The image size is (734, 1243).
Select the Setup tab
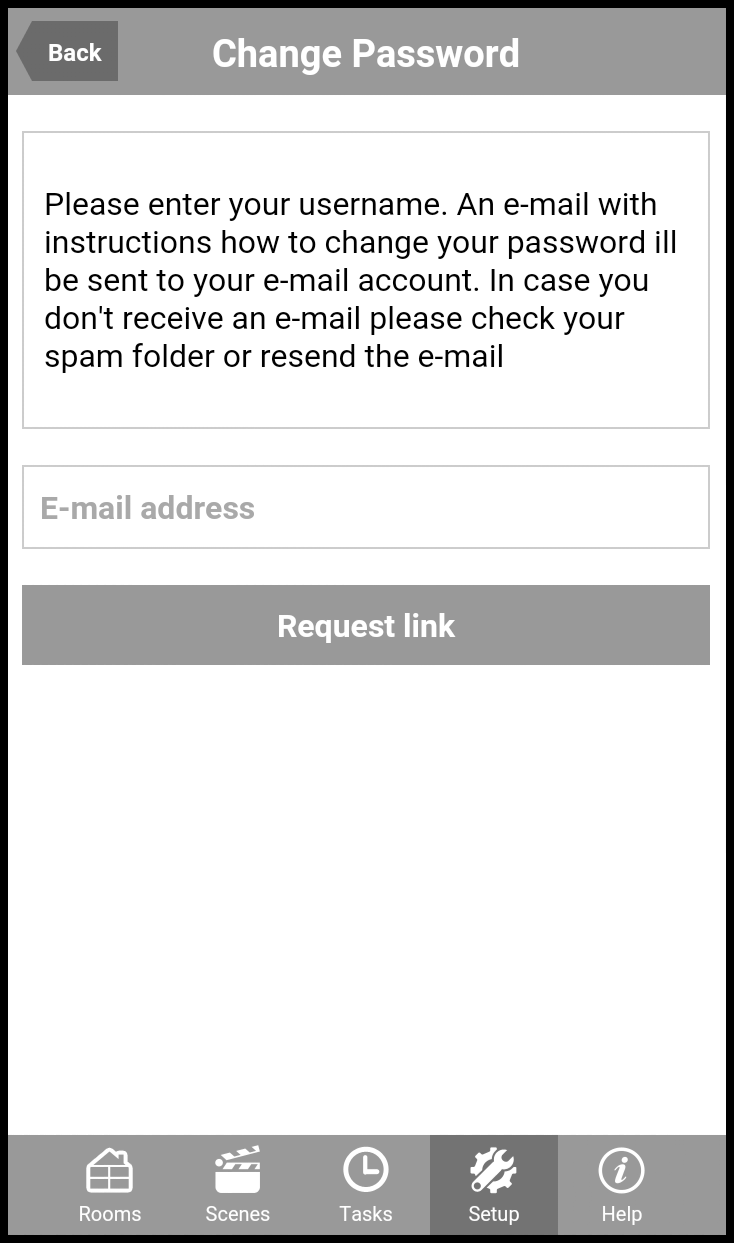(494, 1185)
